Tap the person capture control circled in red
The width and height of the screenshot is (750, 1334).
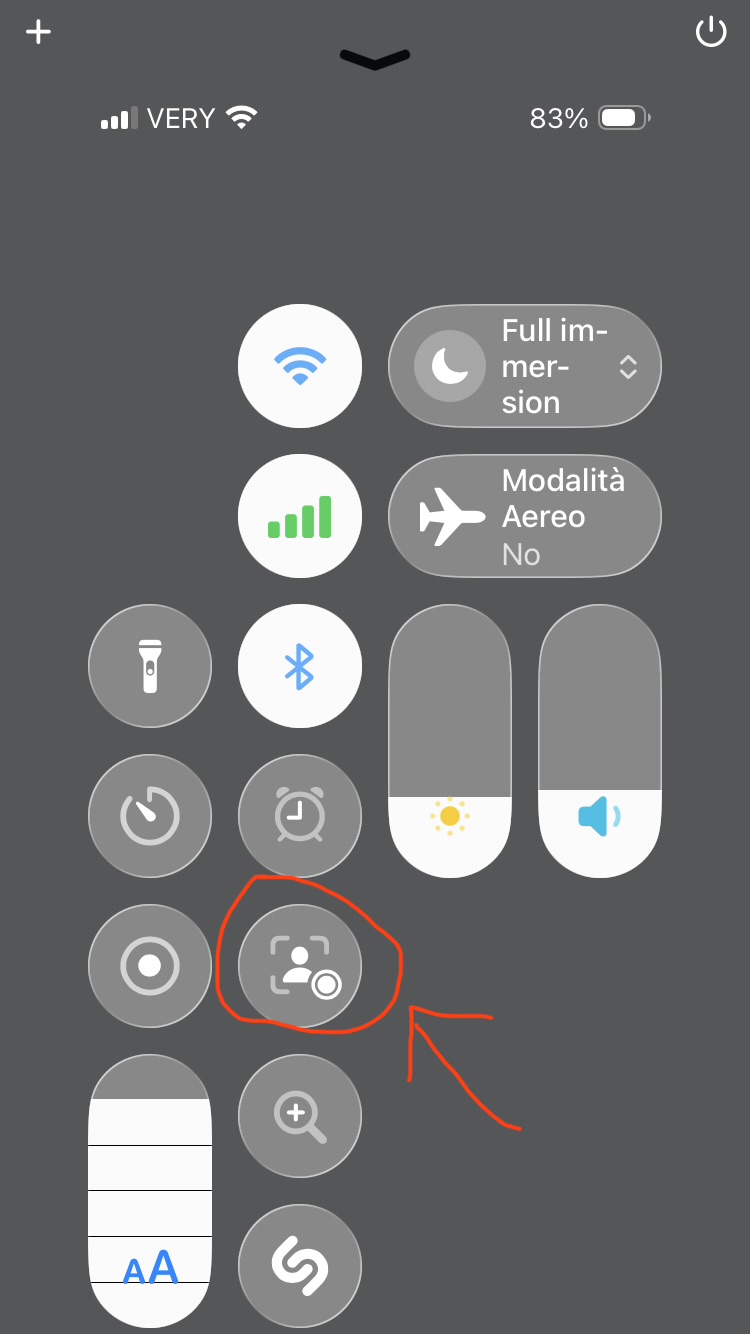pyautogui.click(x=299, y=966)
